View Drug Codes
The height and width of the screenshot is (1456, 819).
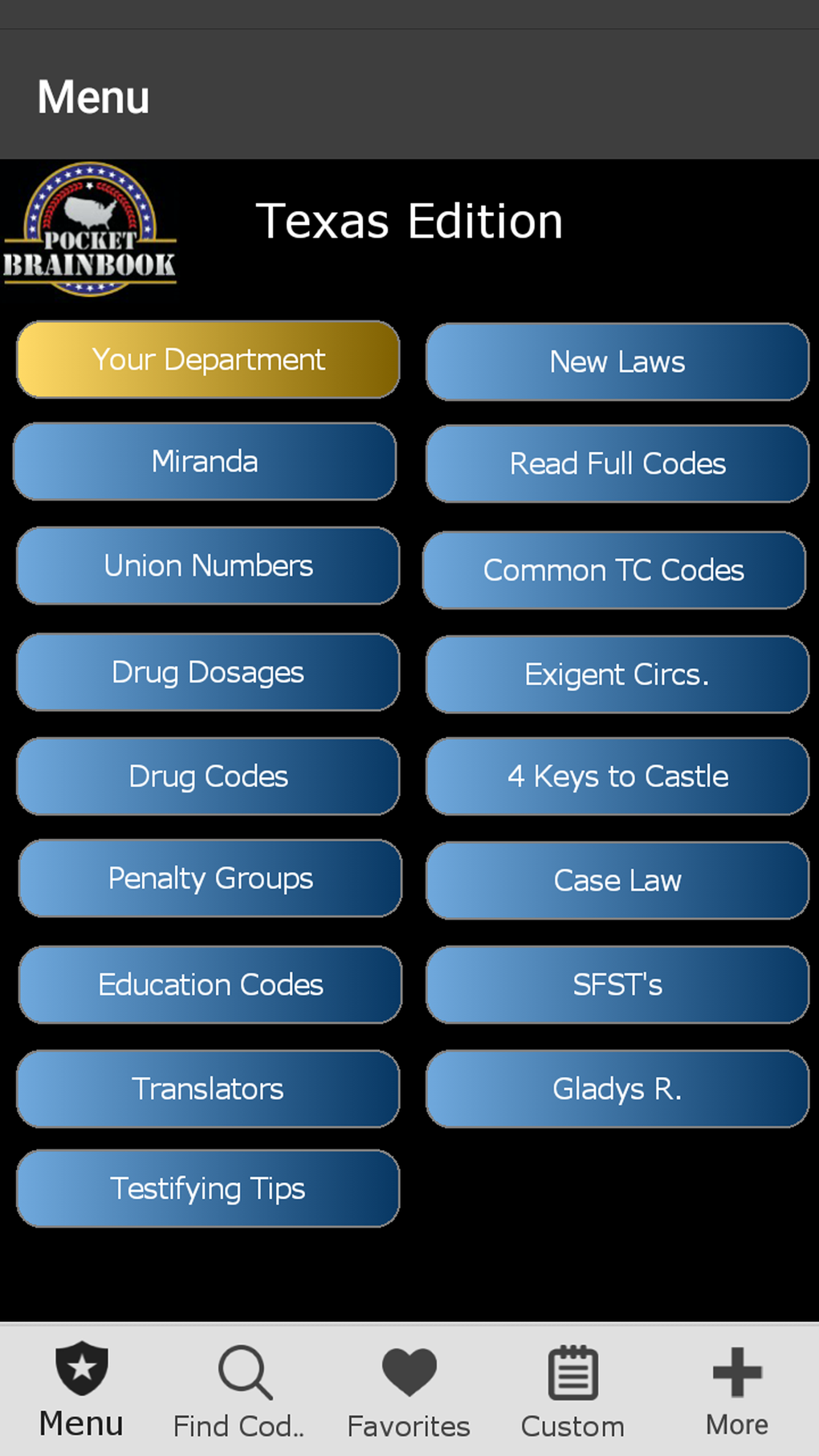tap(208, 777)
